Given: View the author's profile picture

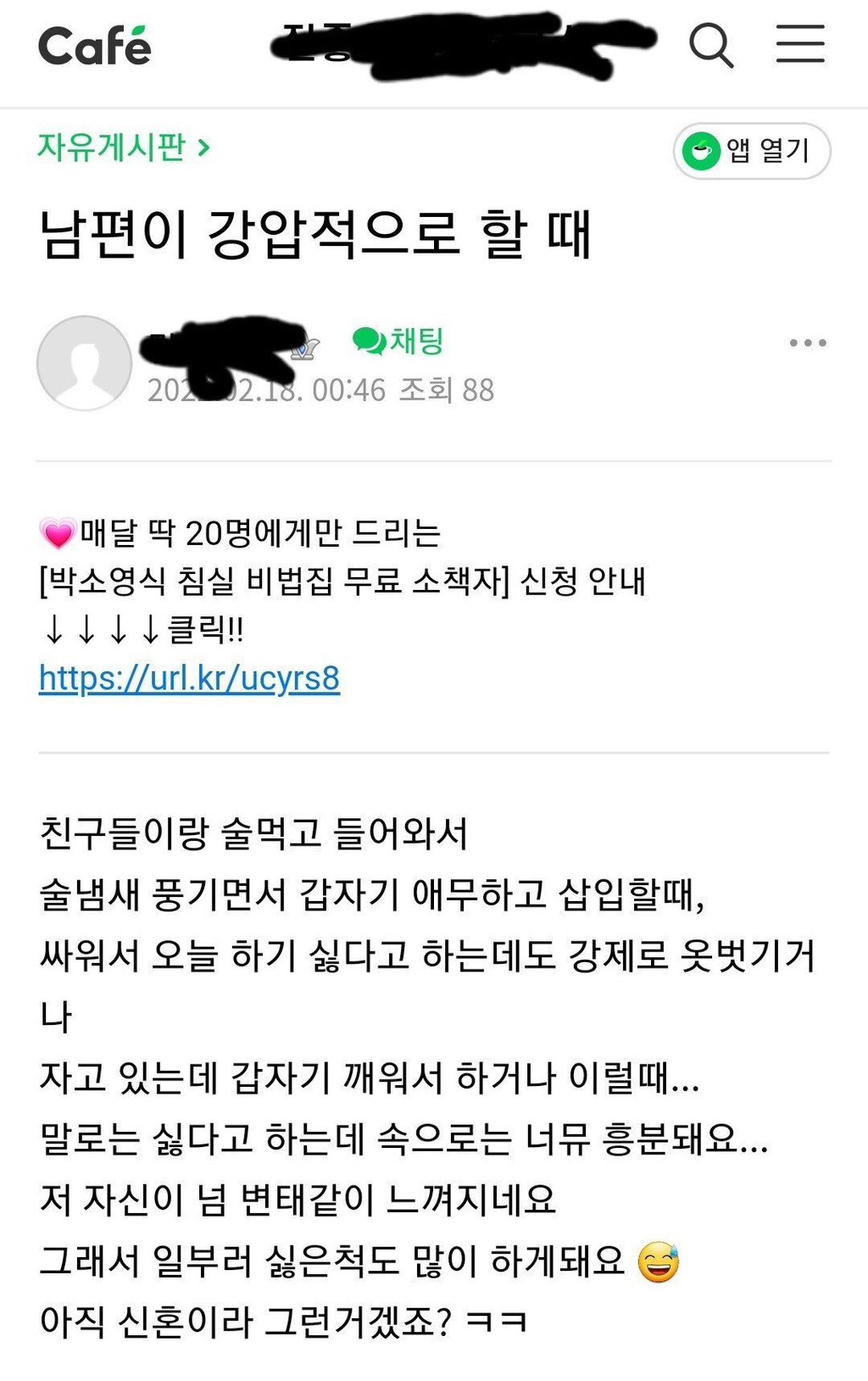Looking at the screenshot, I should 84,363.
